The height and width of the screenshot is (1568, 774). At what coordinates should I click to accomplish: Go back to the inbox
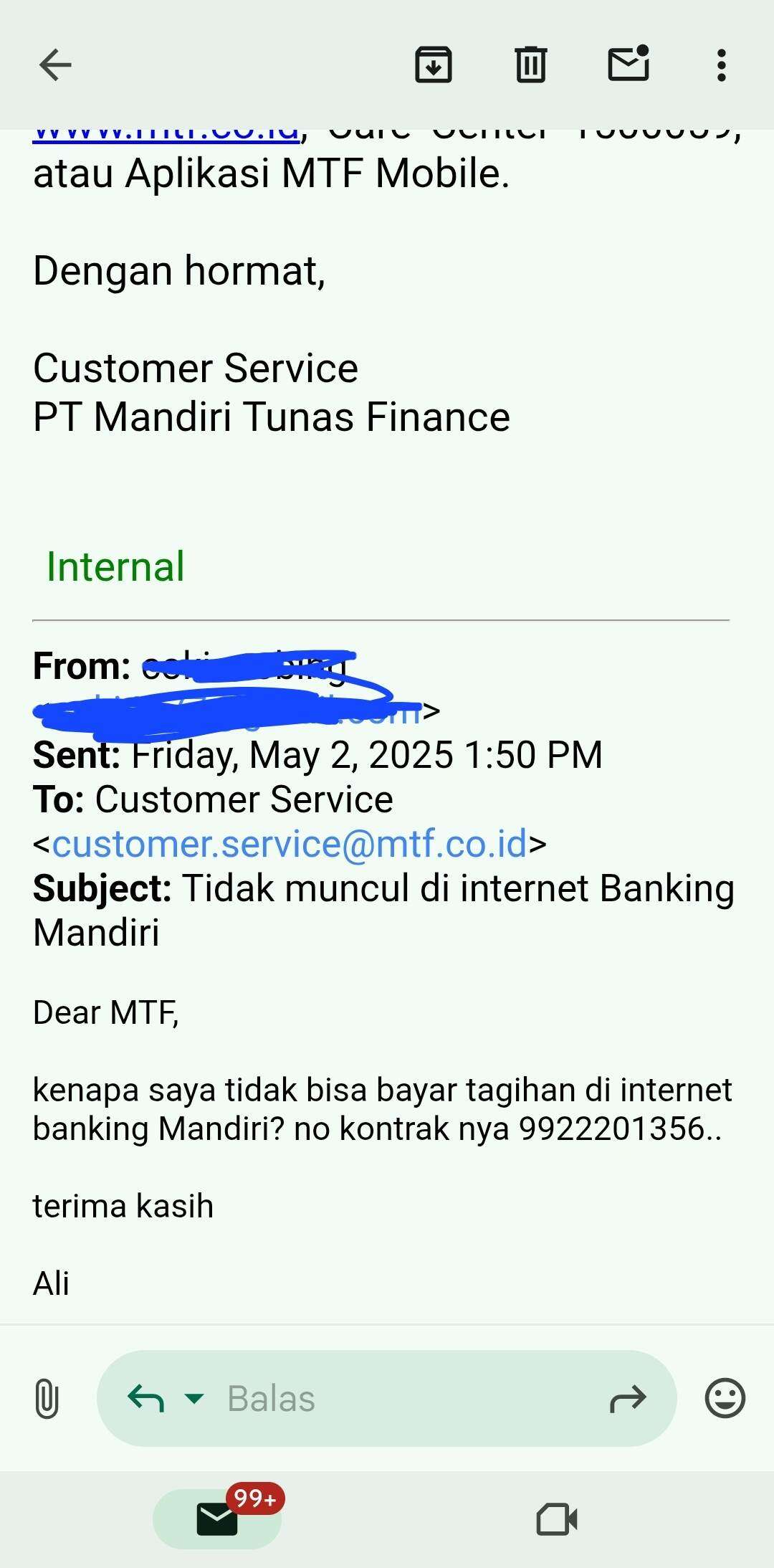pyautogui.click(x=55, y=66)
